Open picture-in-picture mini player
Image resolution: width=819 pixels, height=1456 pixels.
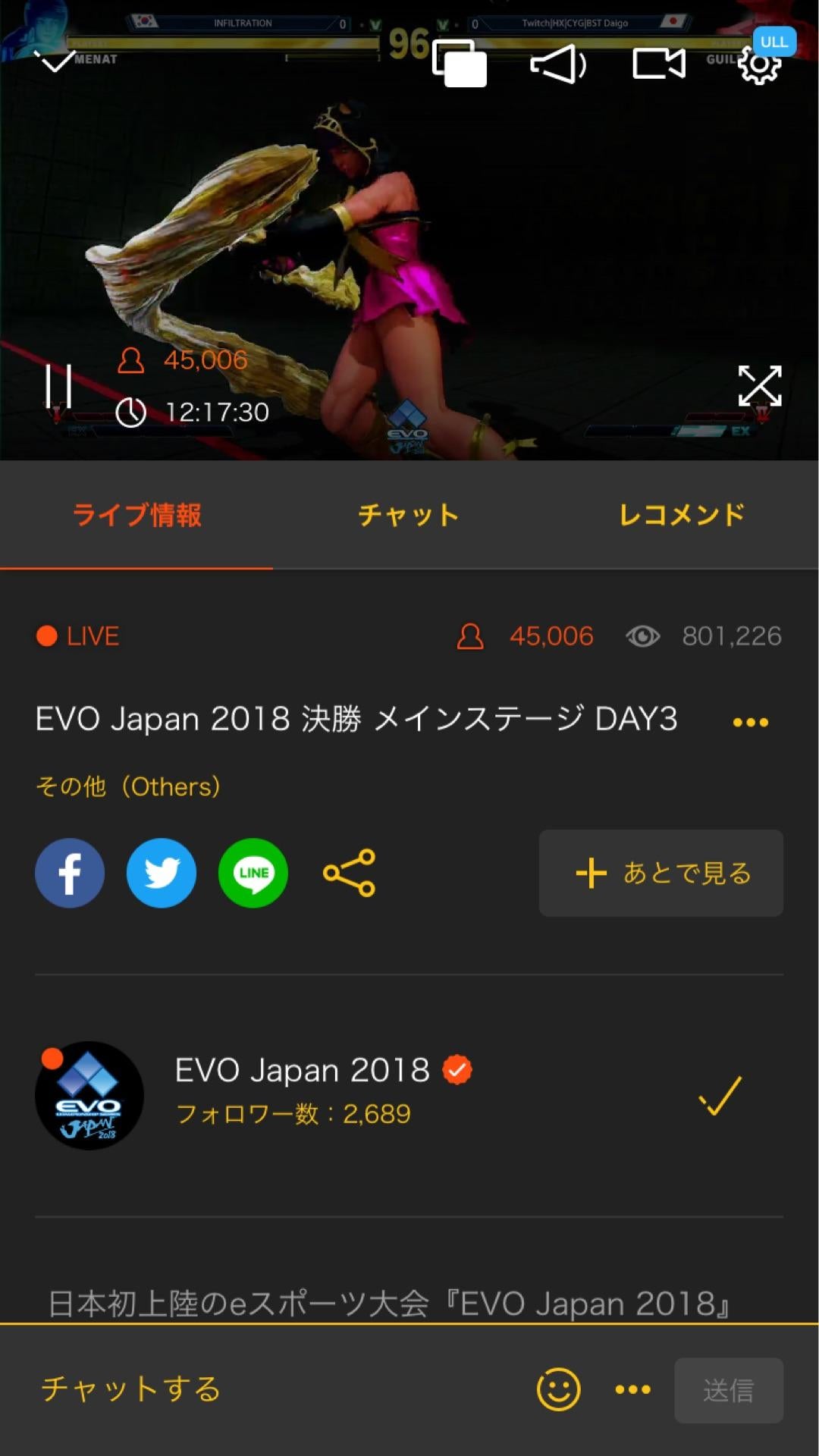[x=460, y=64]
